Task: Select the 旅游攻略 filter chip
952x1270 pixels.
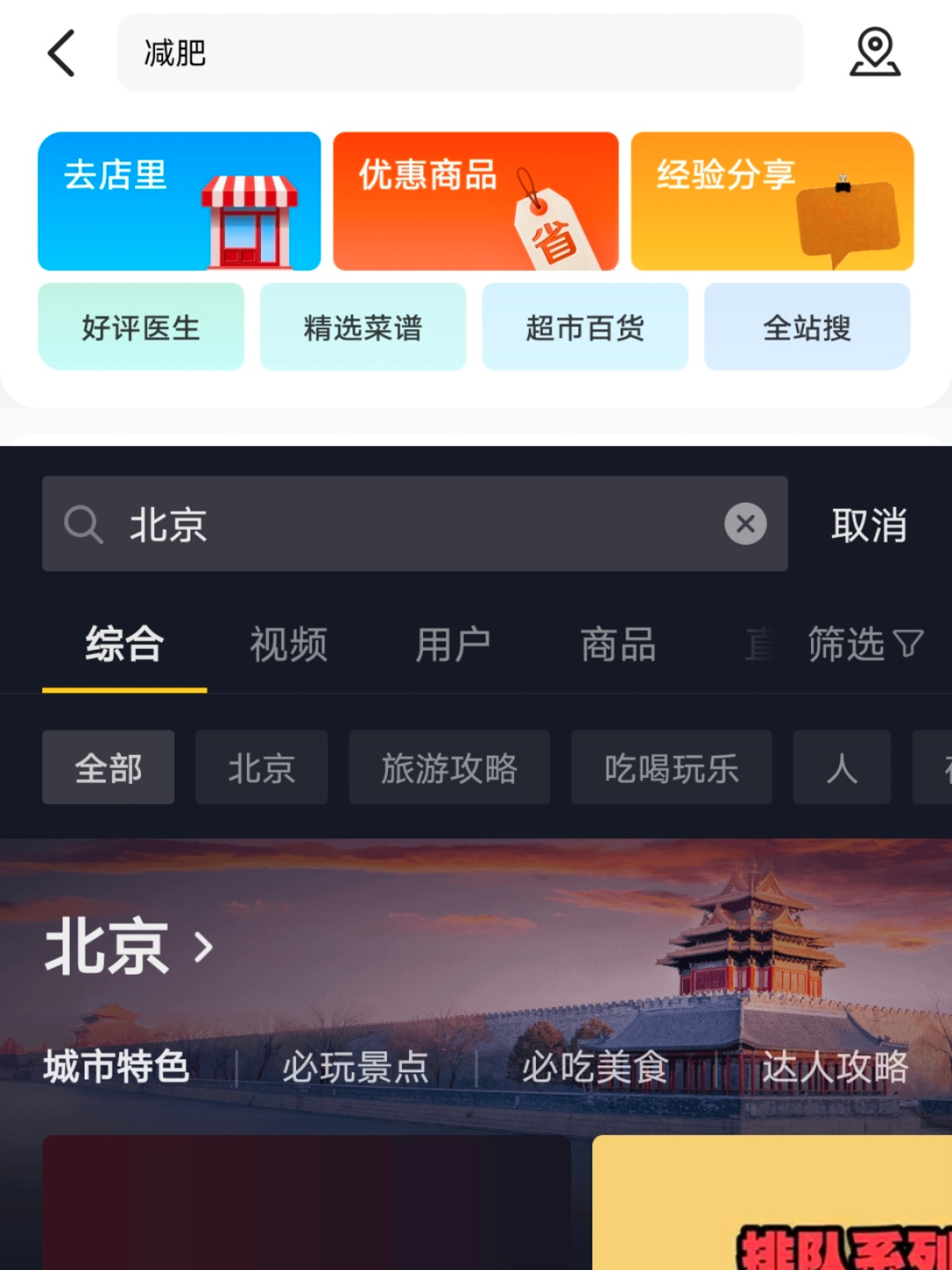Action: click(449, 767)
